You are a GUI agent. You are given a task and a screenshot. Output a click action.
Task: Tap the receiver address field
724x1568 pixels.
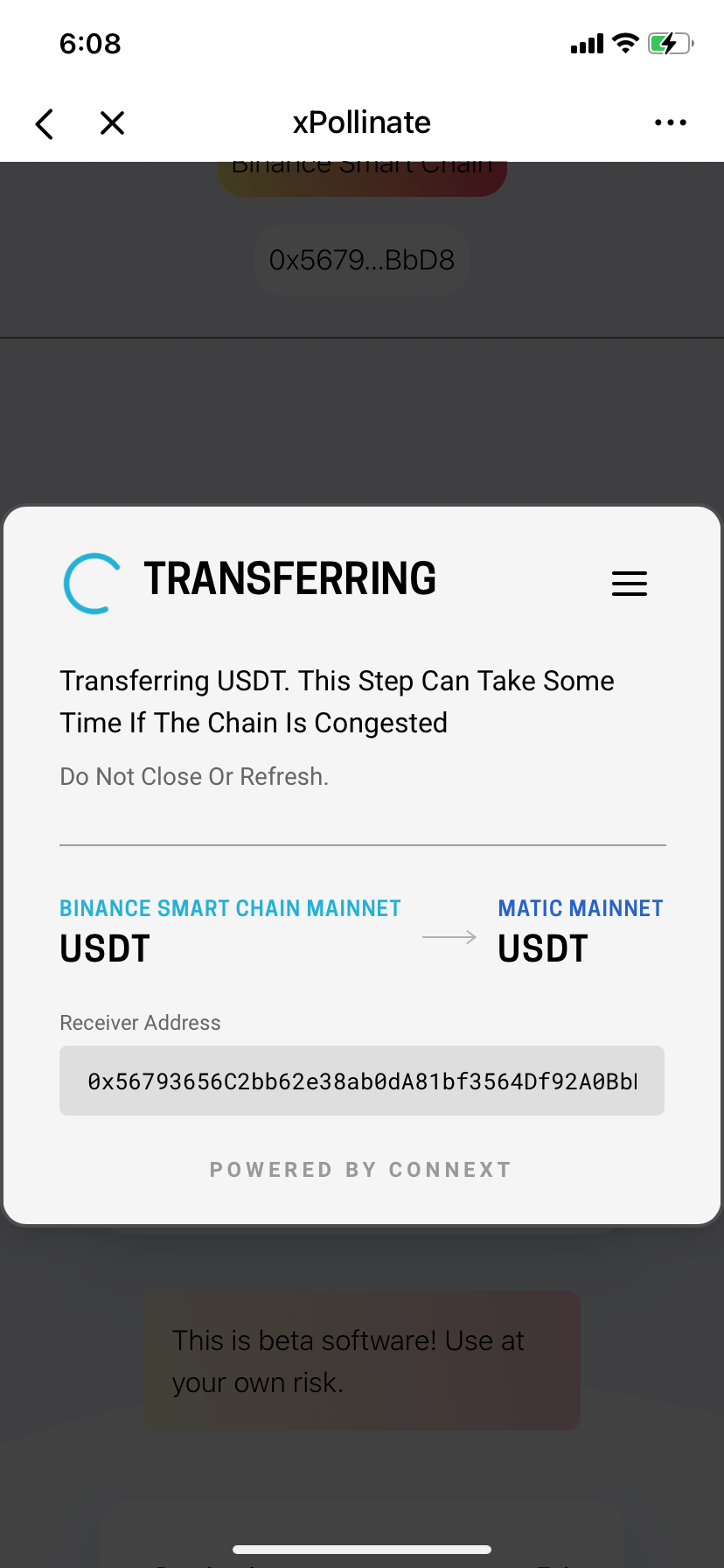tap(362, 1081)
